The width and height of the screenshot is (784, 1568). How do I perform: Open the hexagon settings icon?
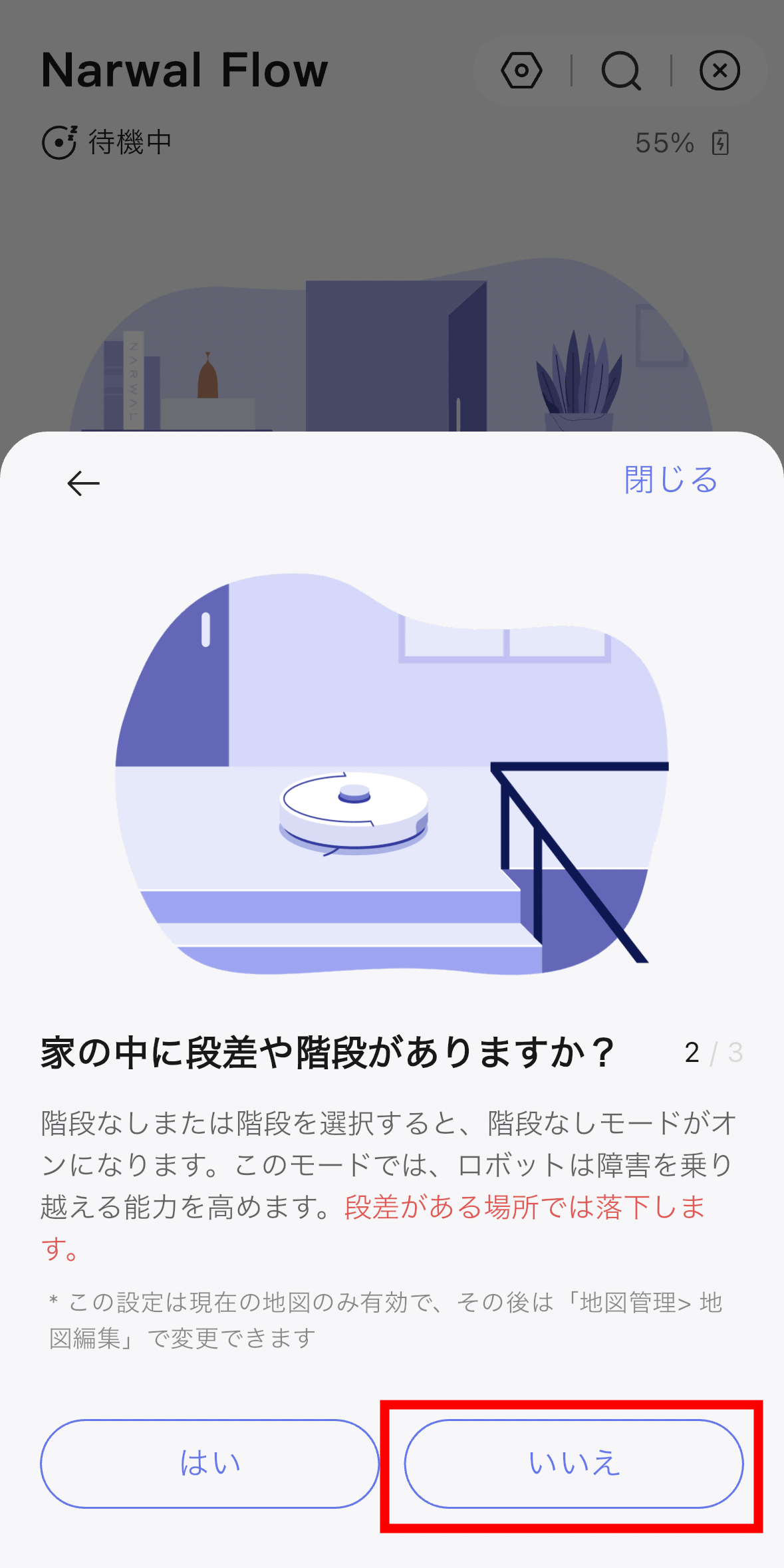click(x=521, y=71)
